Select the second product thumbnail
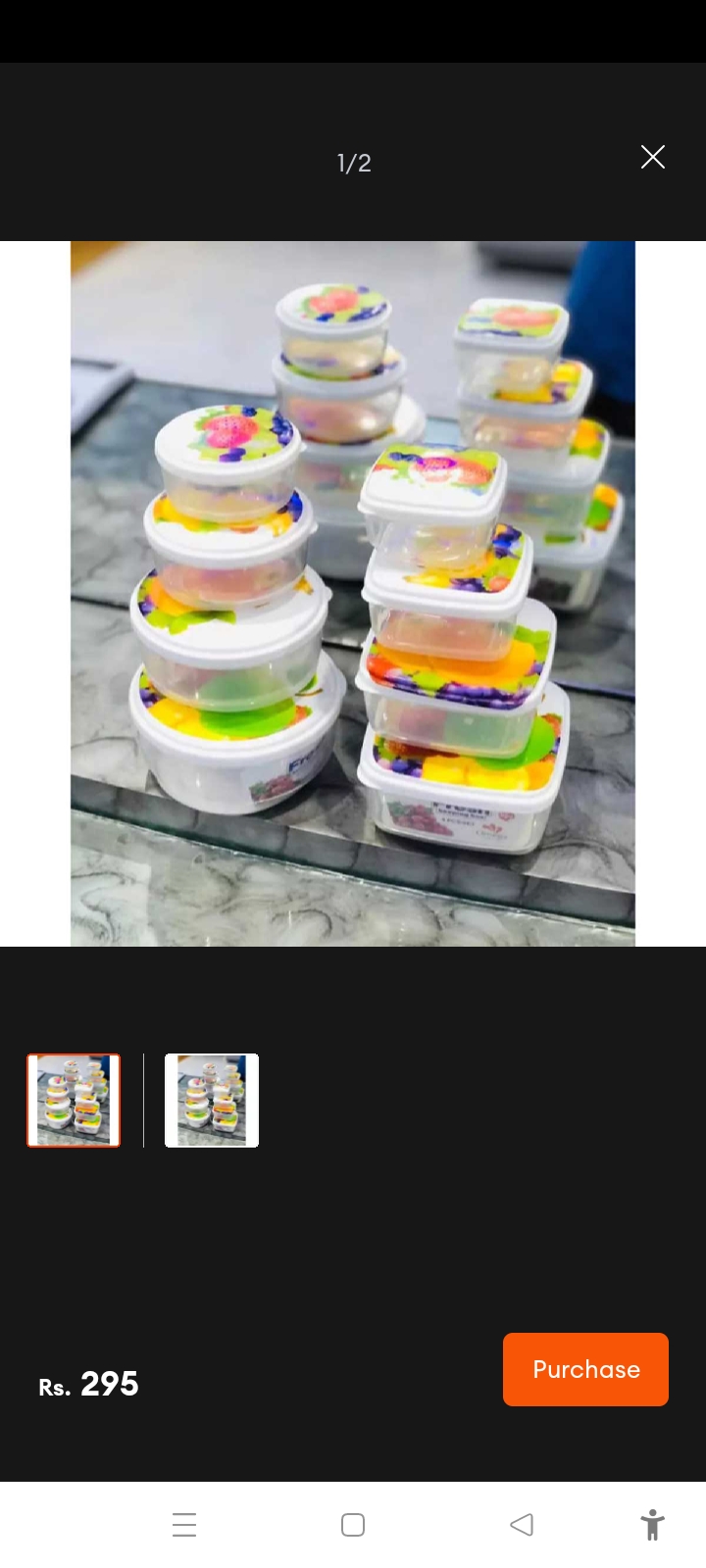This screenshot has width=706, height=1568. (x=212, y=1101)
